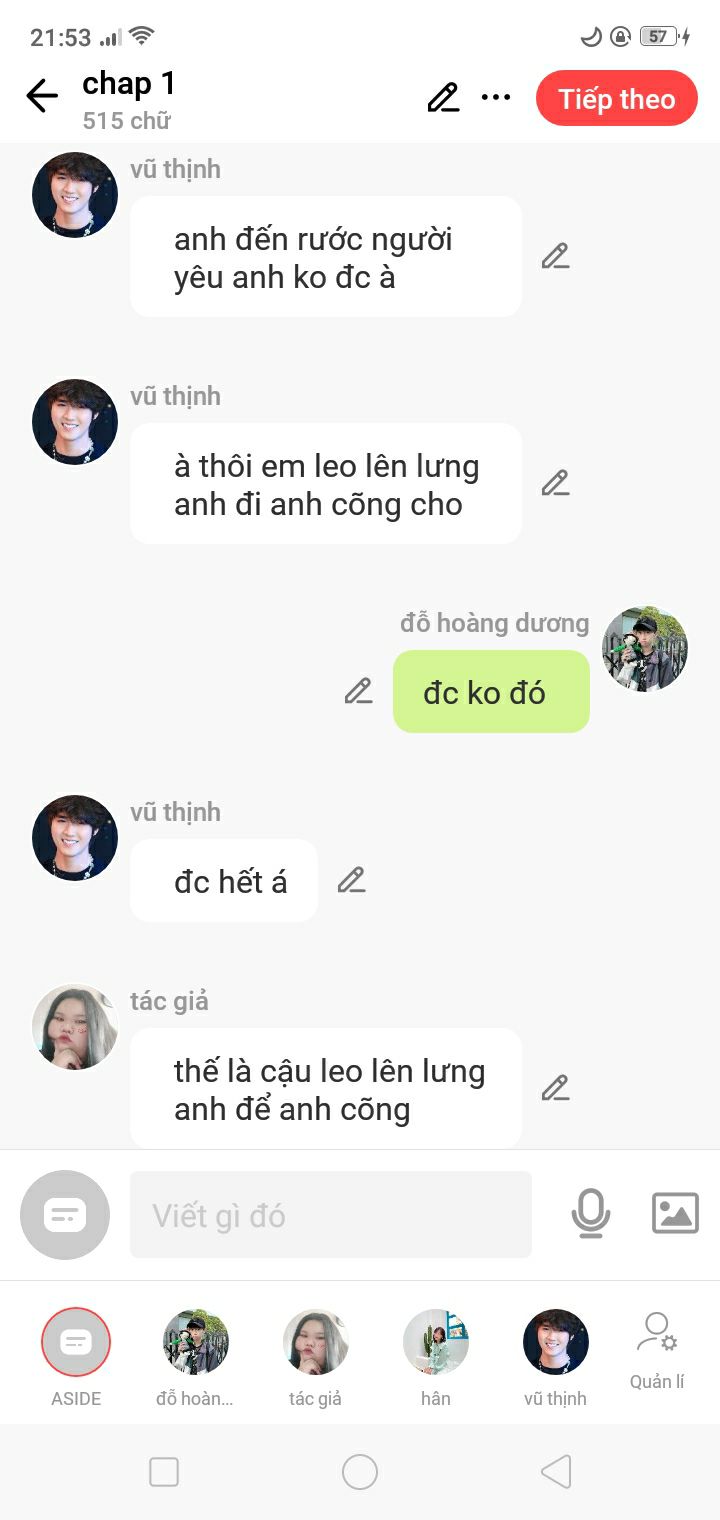Go back using the top-left arrow
This screenshot has width=720, height=1520.
click(x=42, y=97)
